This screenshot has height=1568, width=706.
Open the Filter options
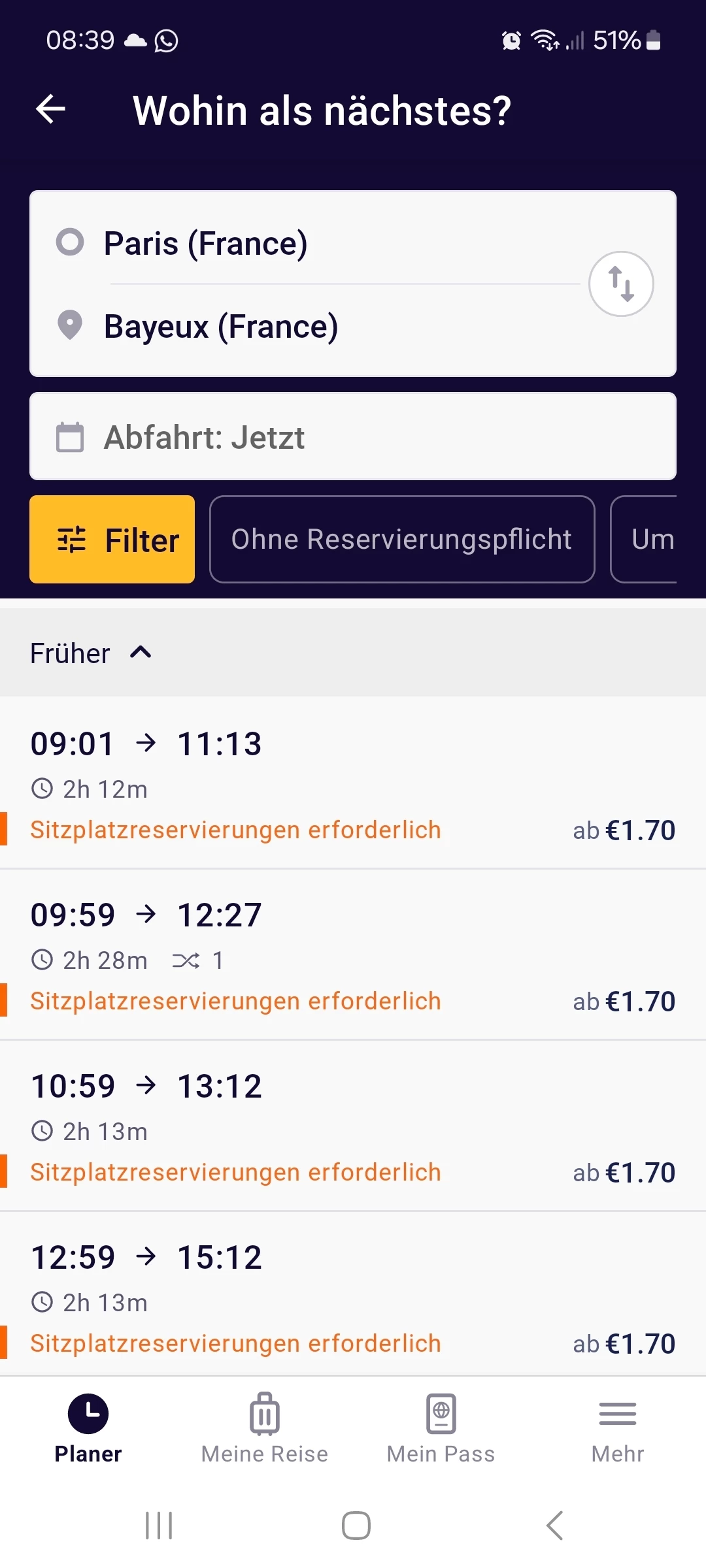pos(112,540)
